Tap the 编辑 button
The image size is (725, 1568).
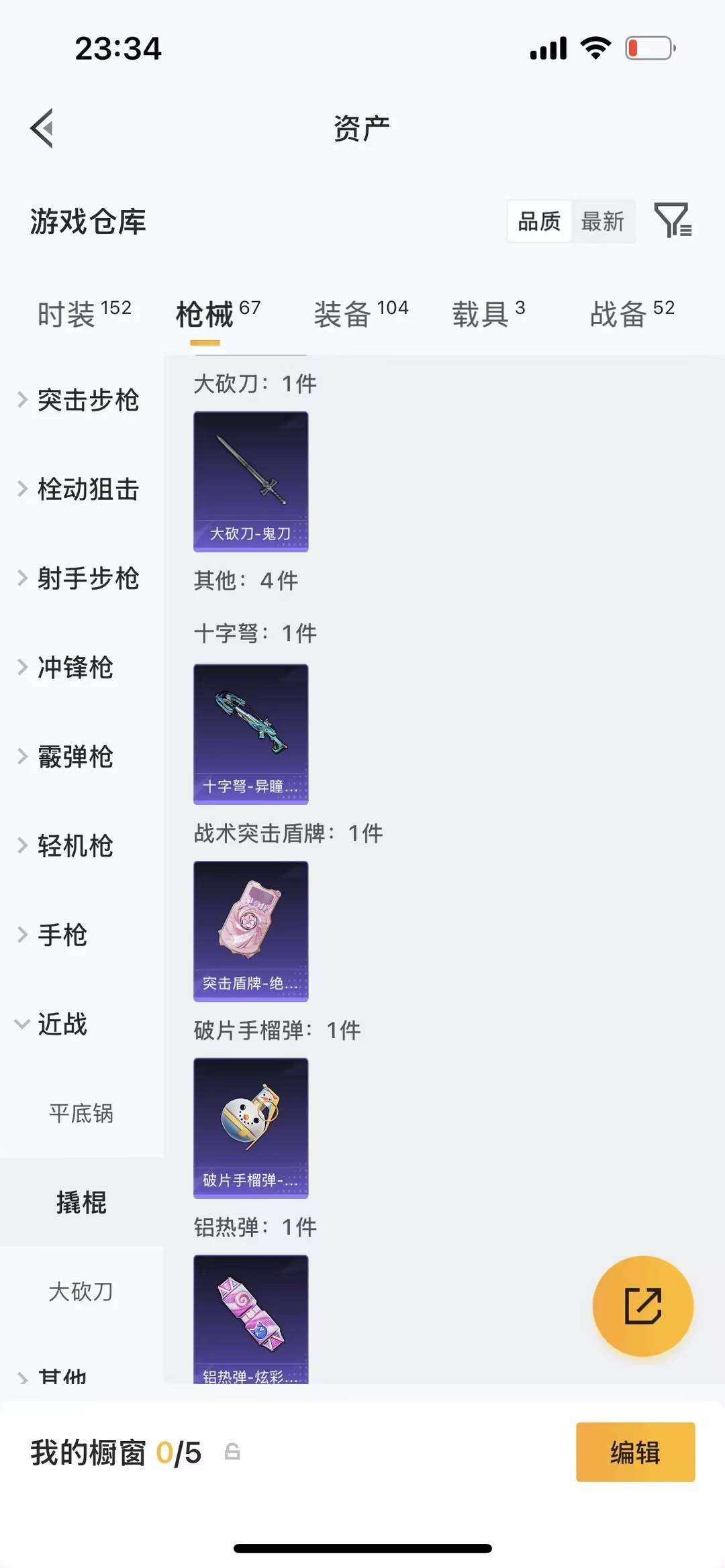(x=635, y=1452)
